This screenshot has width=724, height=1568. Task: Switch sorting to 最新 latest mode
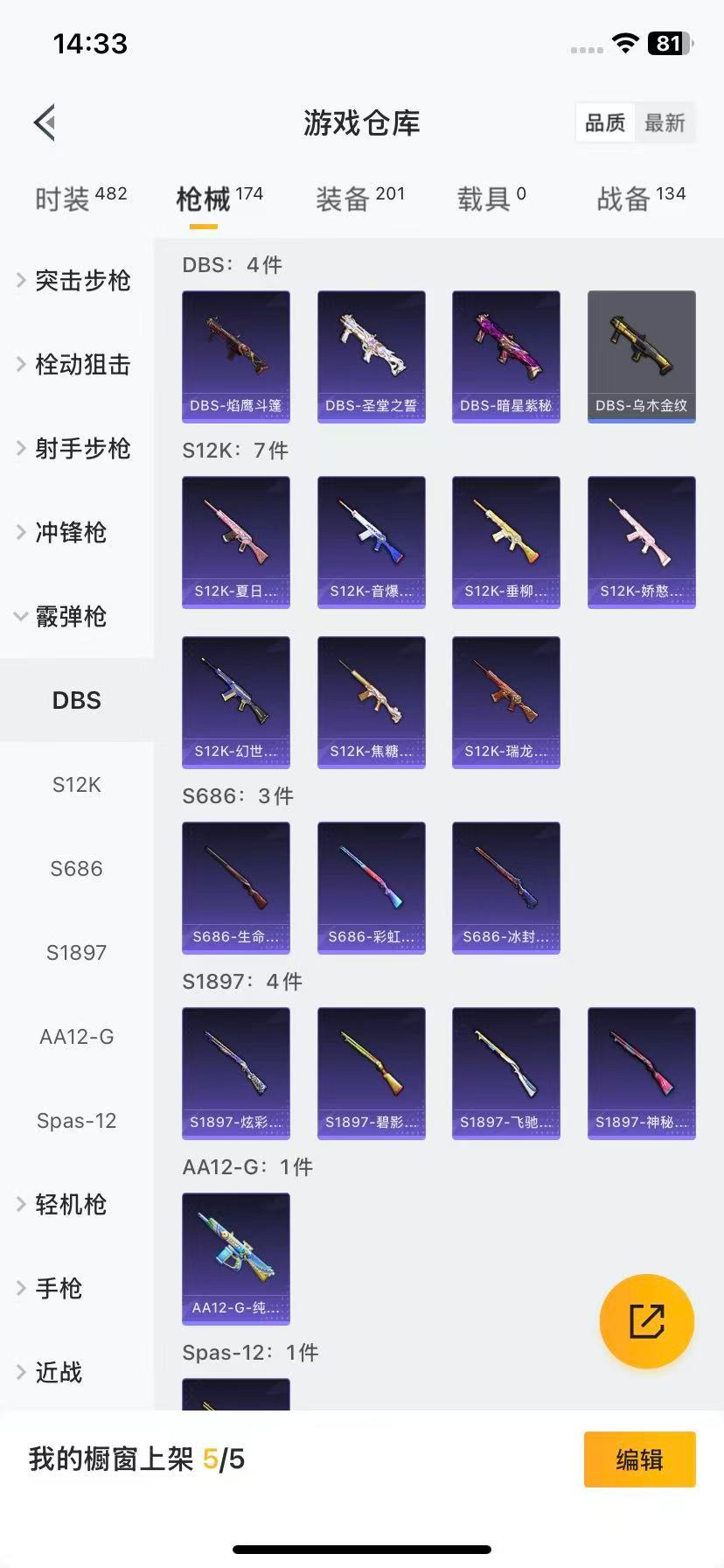(x=665, y=123)
